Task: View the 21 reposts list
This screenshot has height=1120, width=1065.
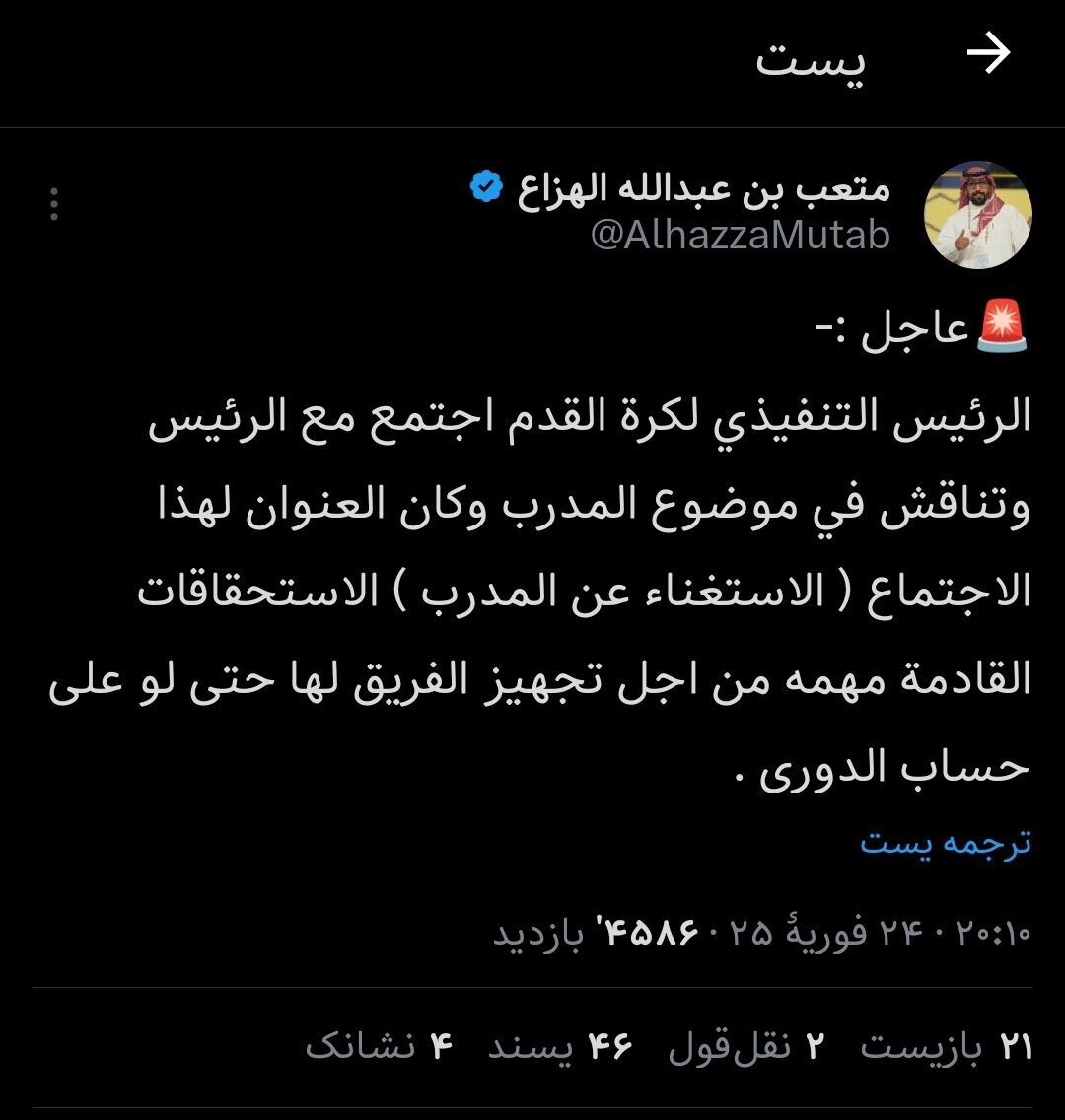Action: (945, 1046)
